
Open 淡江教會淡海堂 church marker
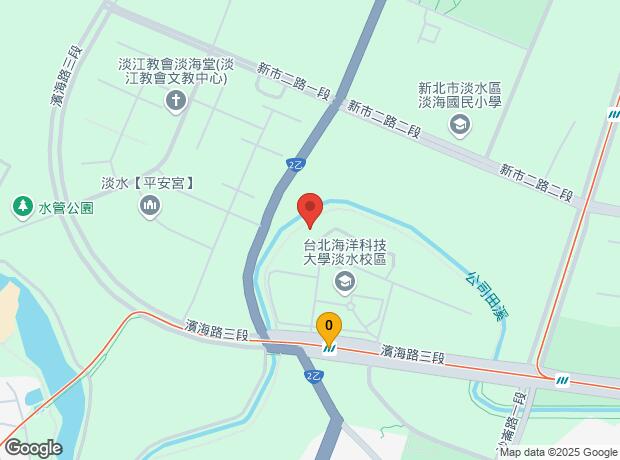(176, 99)
